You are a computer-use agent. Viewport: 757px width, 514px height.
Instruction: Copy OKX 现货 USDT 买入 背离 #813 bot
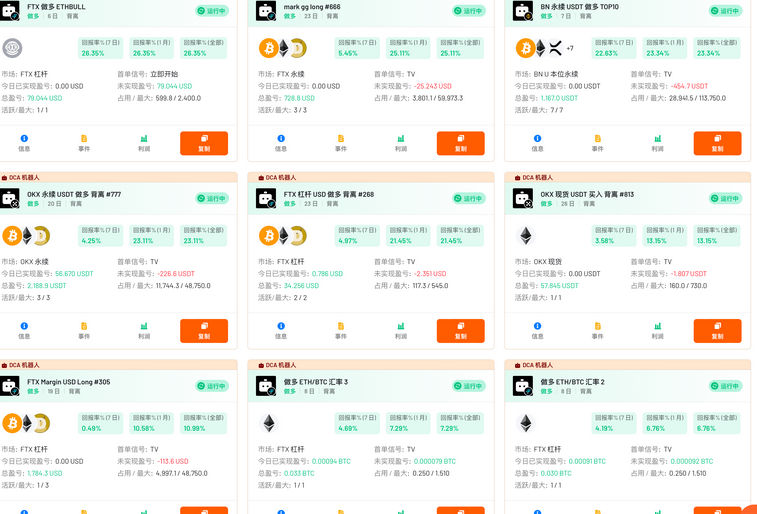point(717,331)
